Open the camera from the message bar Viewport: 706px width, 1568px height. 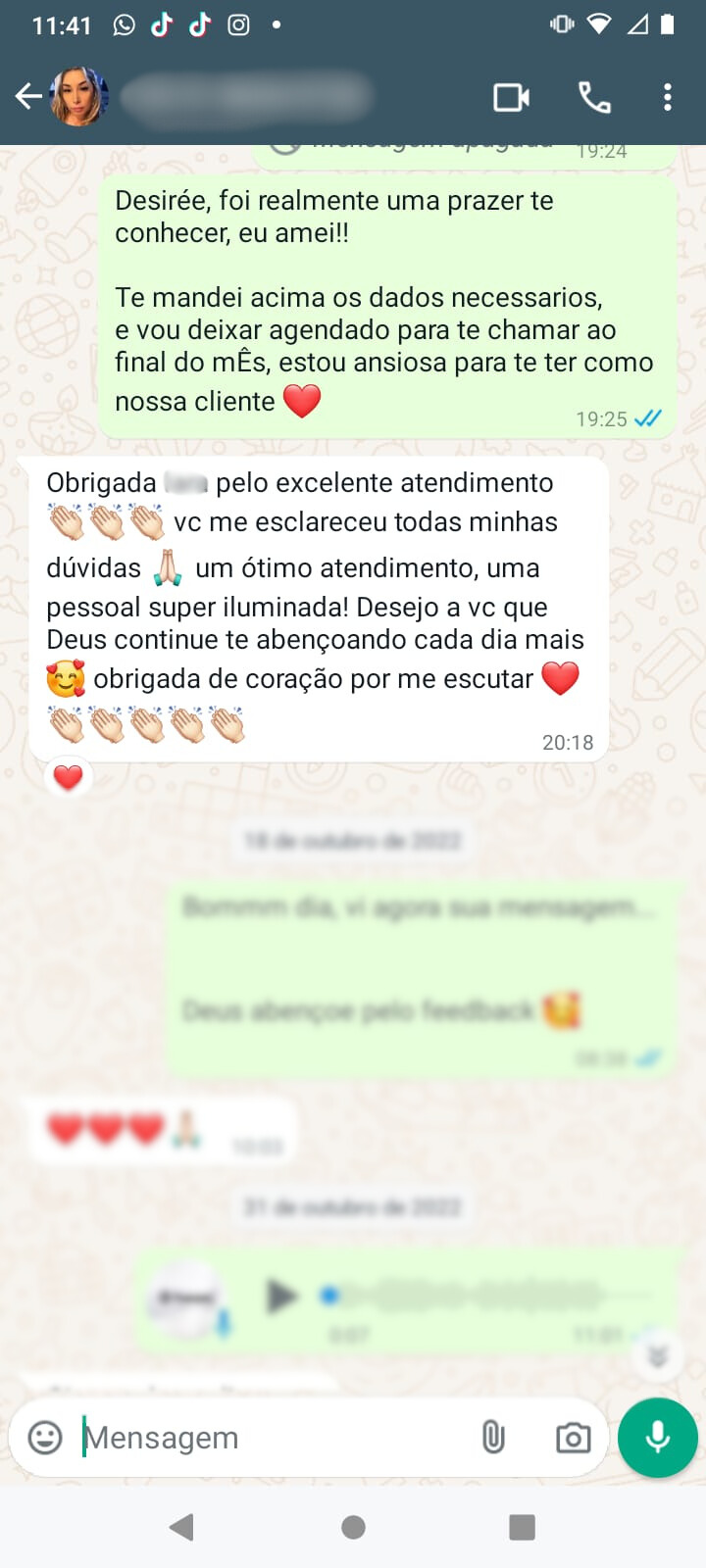pos(573,1438)
